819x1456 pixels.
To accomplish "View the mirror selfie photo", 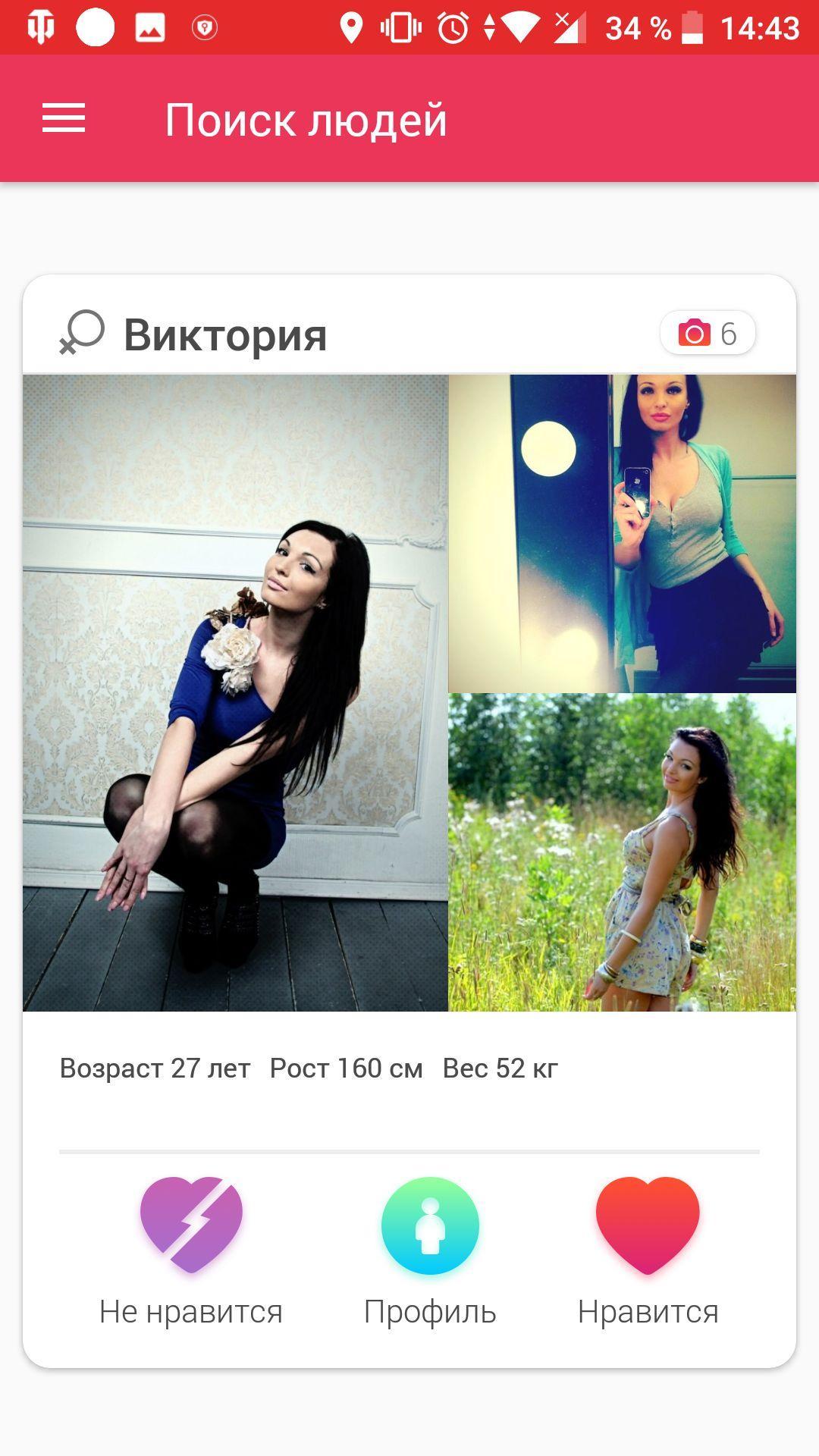I will [x=622, y=533].
